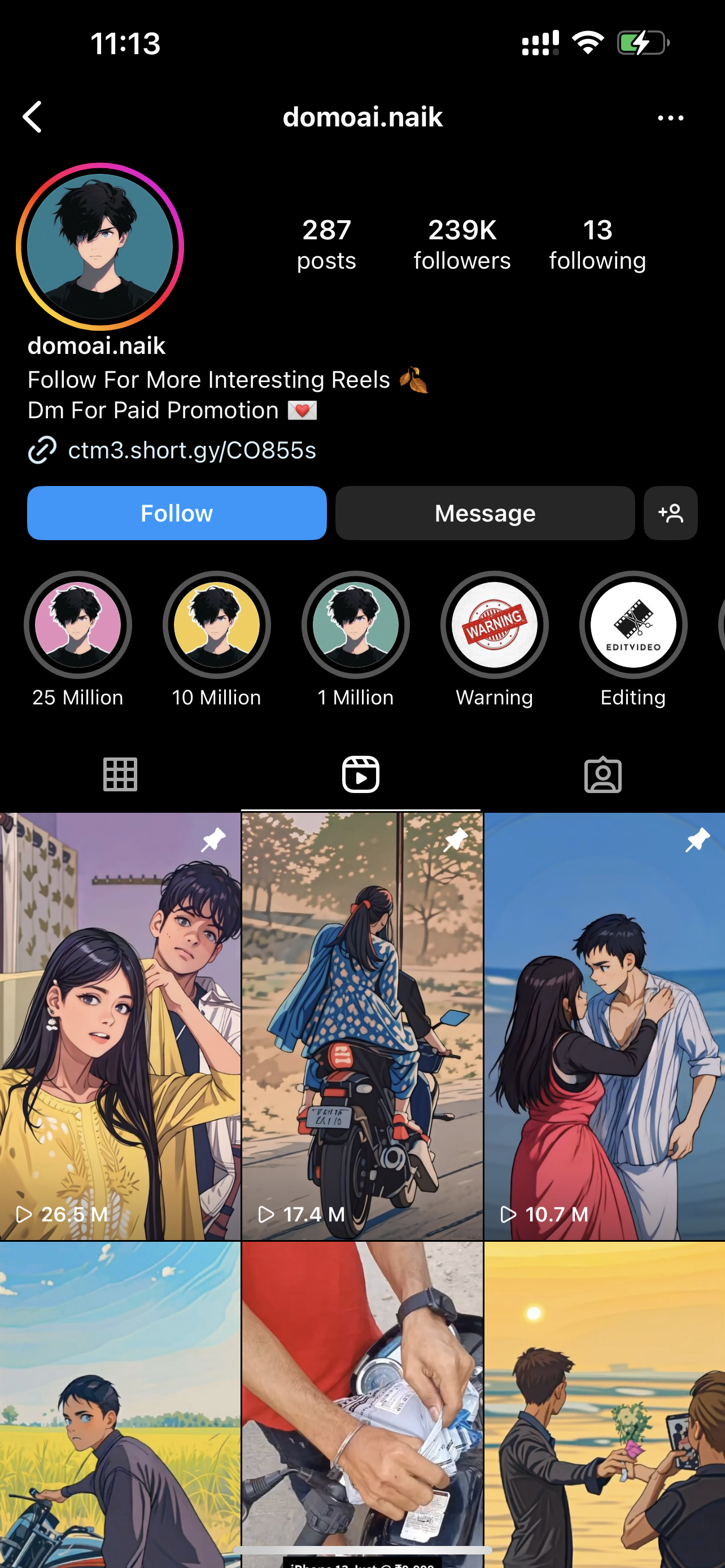The height and width of the screenshot is (1568, 725).
Task: Select the Reels tab
Action: (361, 775)
